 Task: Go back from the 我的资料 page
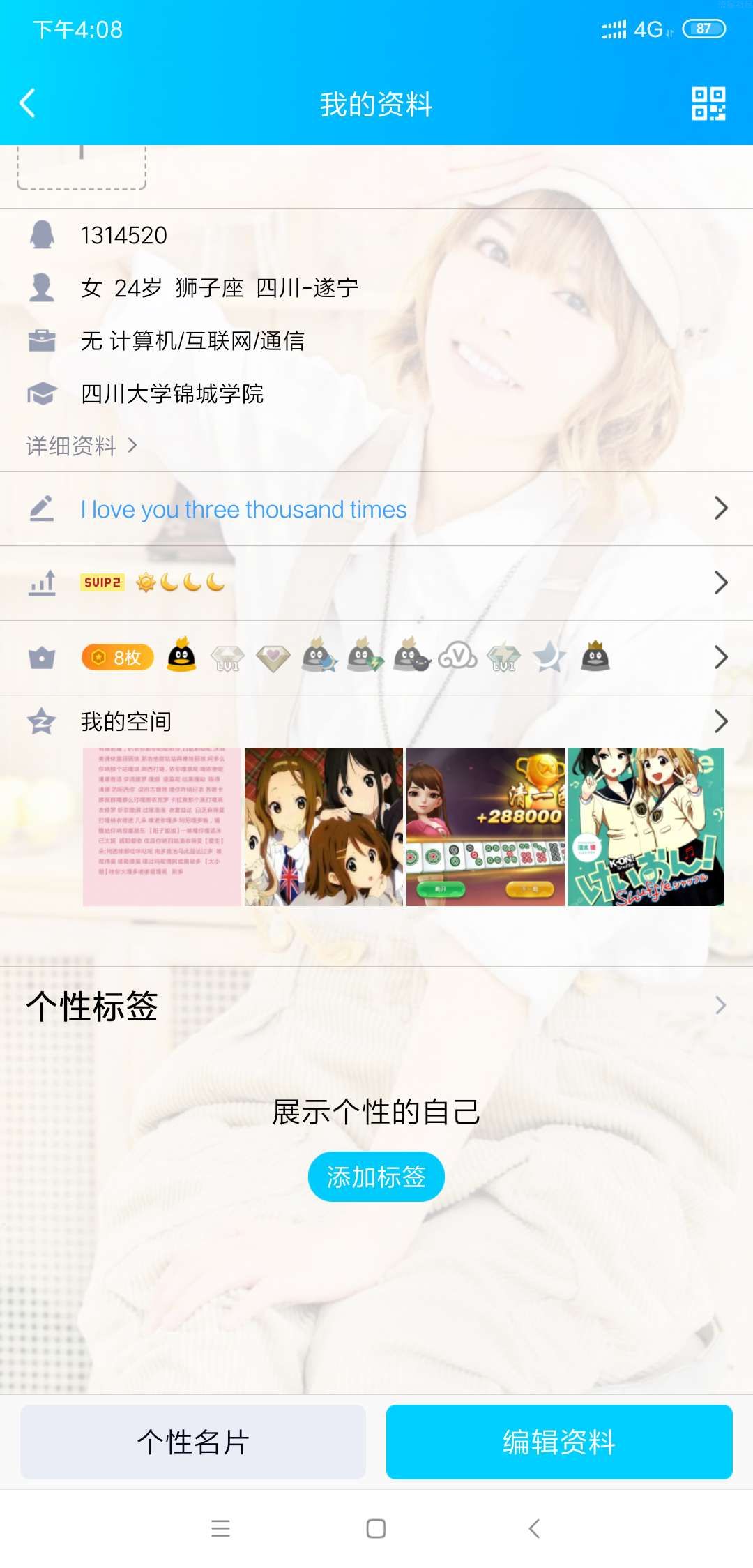point(28,104)
